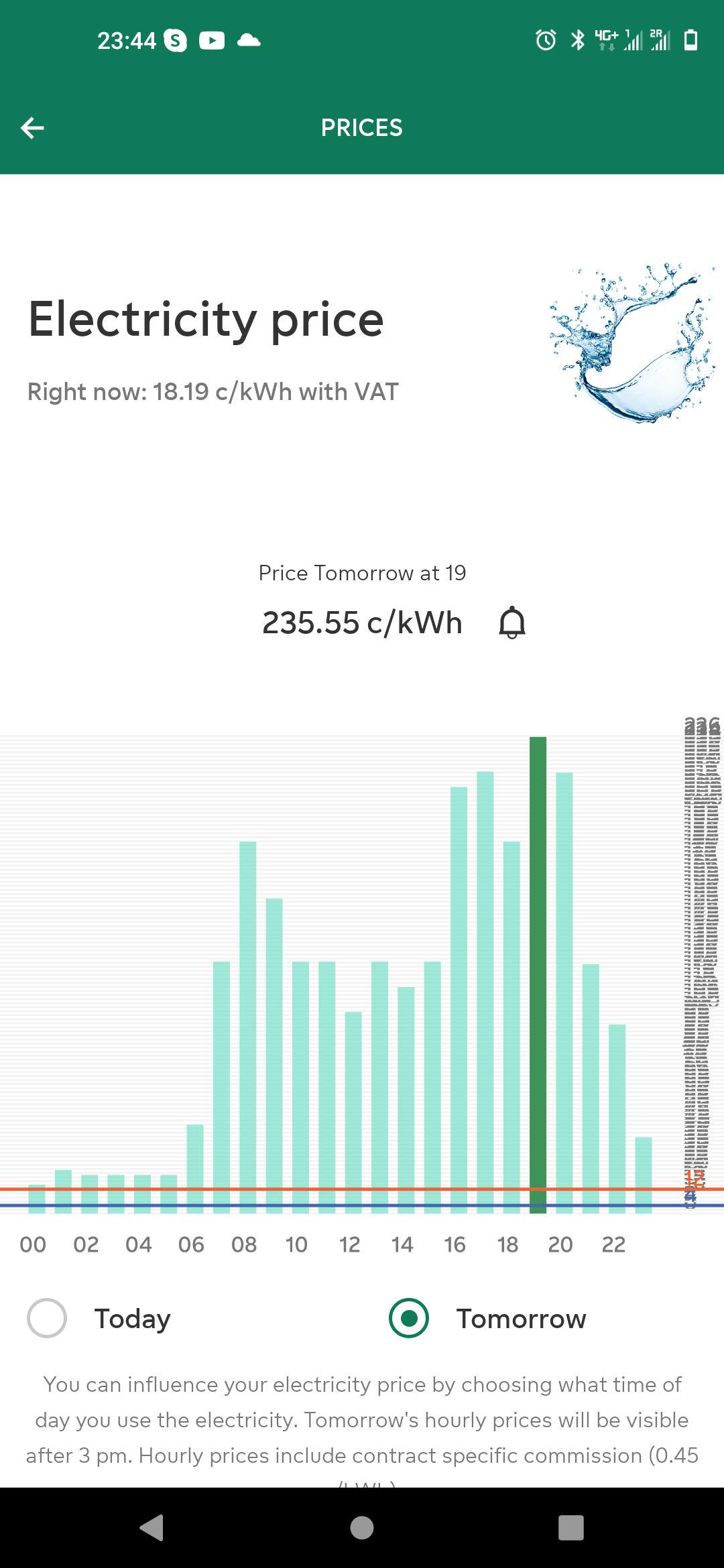Tap the chart bar for hour 17
This screenshot has height=1568, width=724.
click(x=485, y=992)
